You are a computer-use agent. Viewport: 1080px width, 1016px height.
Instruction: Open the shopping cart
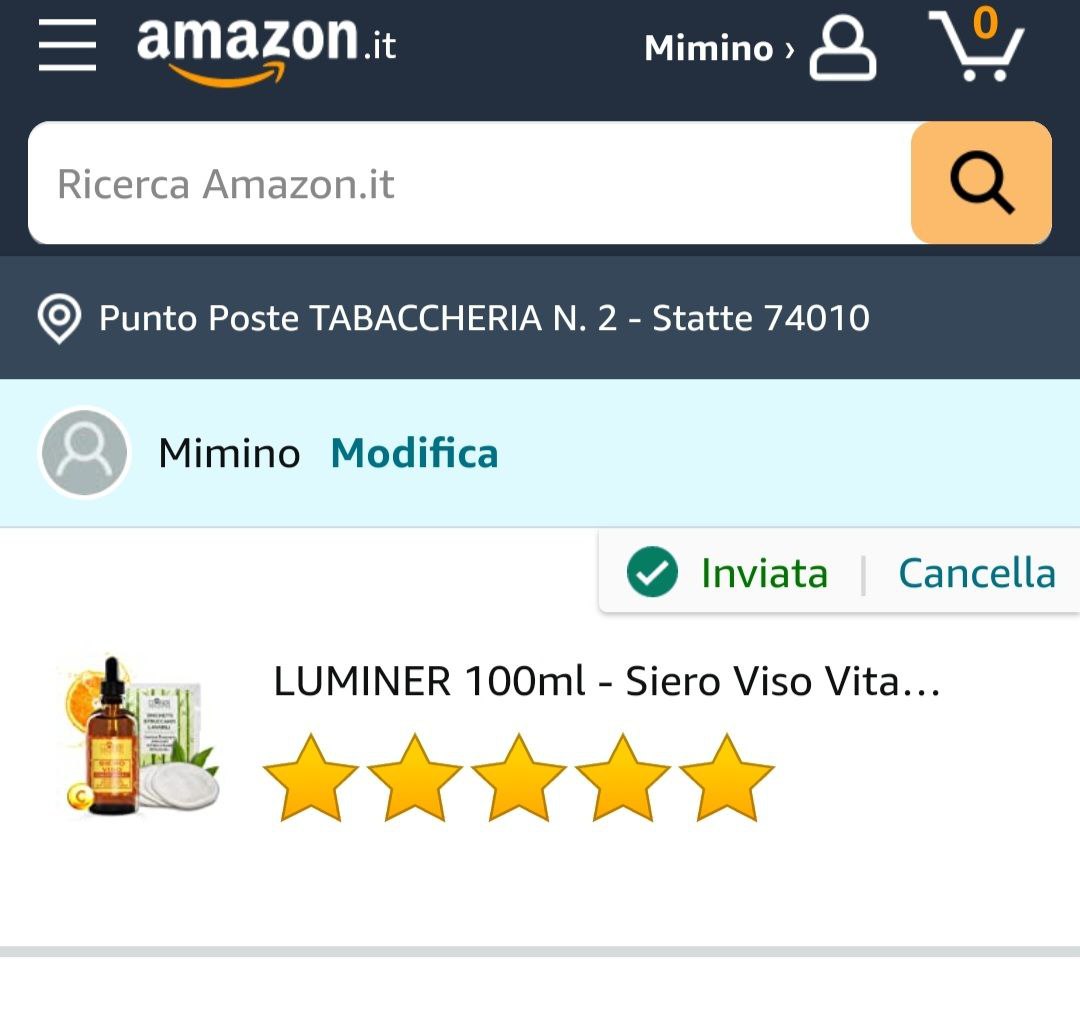[x=976, y=46]
